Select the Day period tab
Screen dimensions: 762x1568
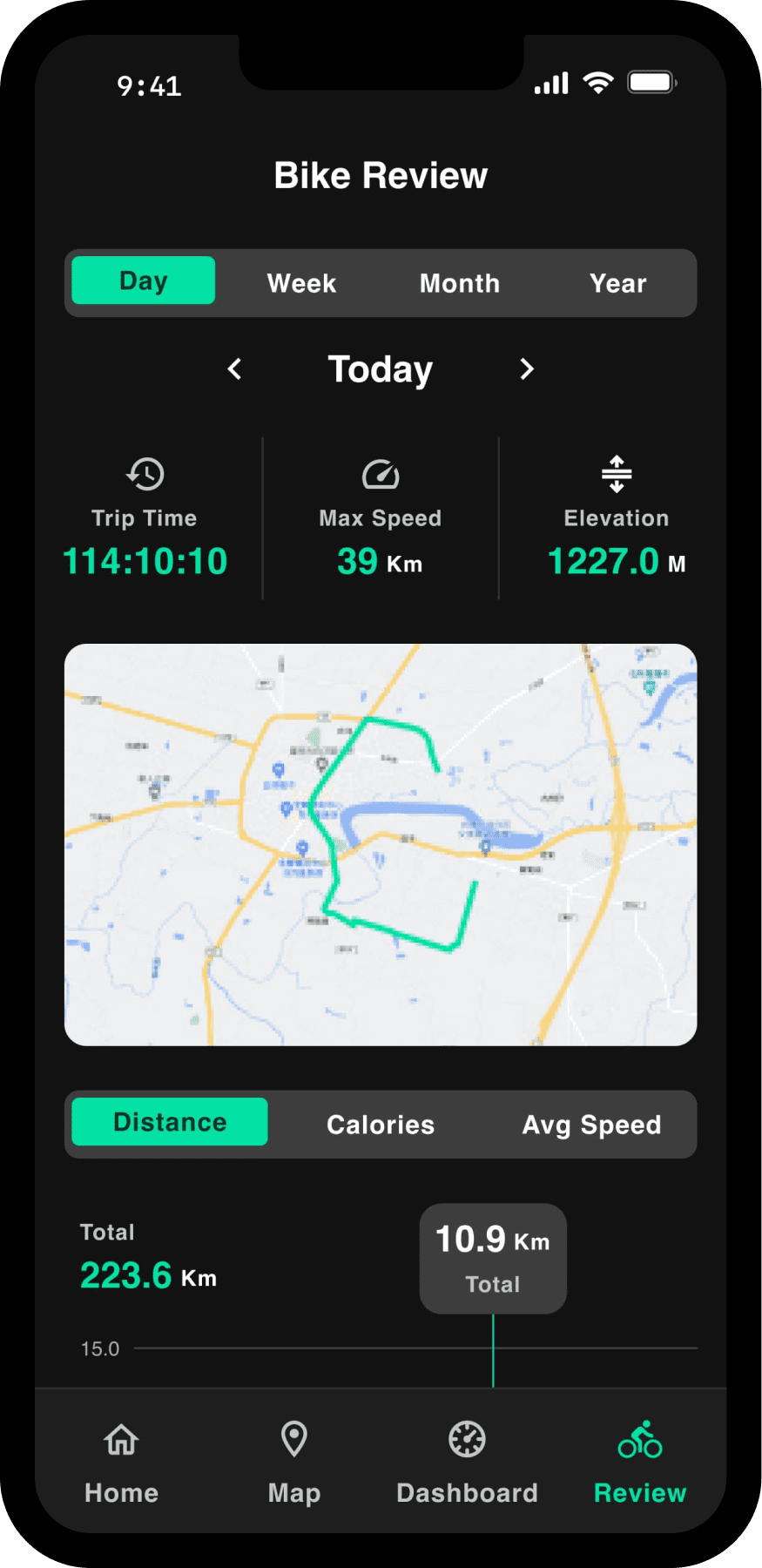click(143, 280)
